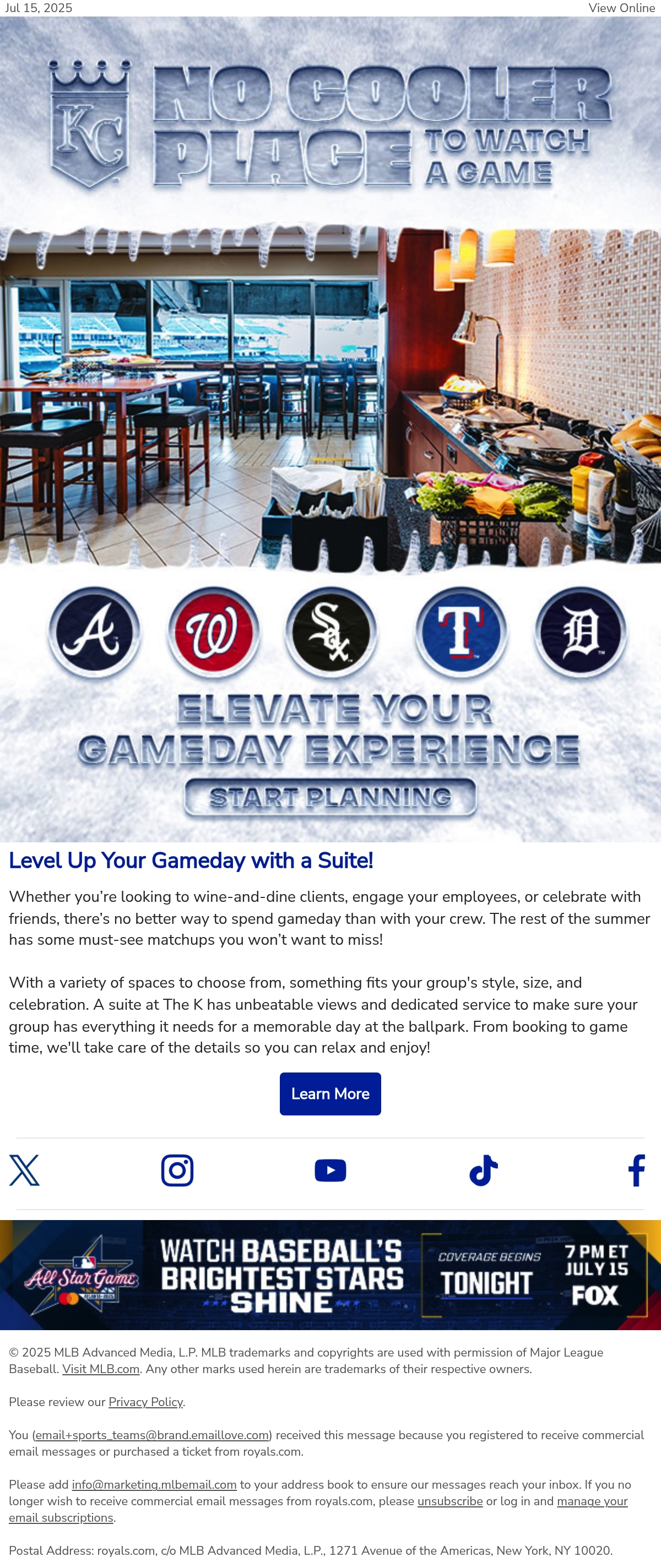Tap the unsubscribe link

tap(450, 1501)
